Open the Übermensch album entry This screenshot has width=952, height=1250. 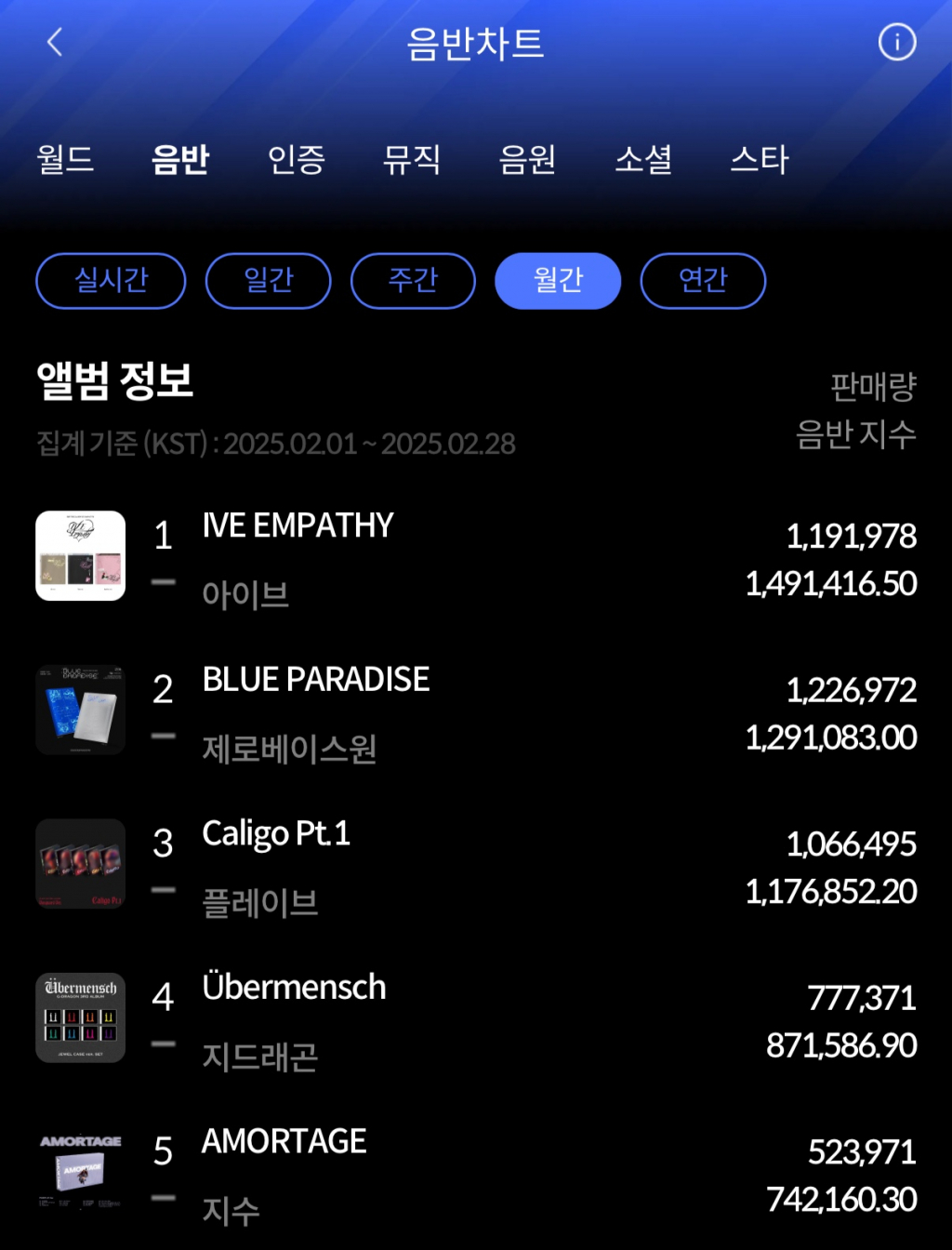(294, 987)
